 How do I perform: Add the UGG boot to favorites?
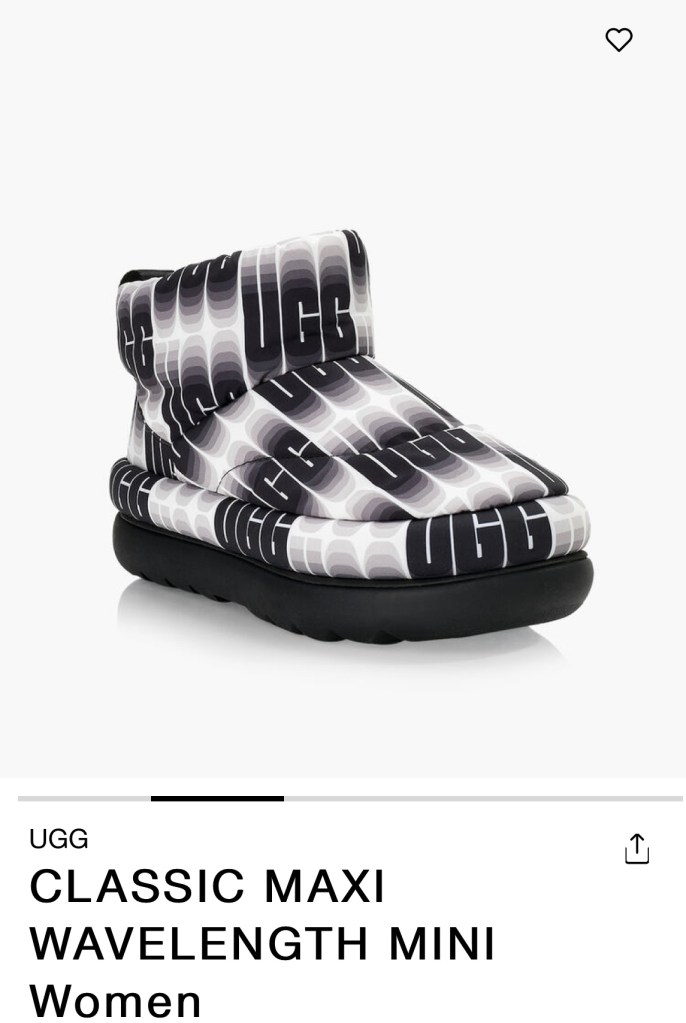[619, 40]
